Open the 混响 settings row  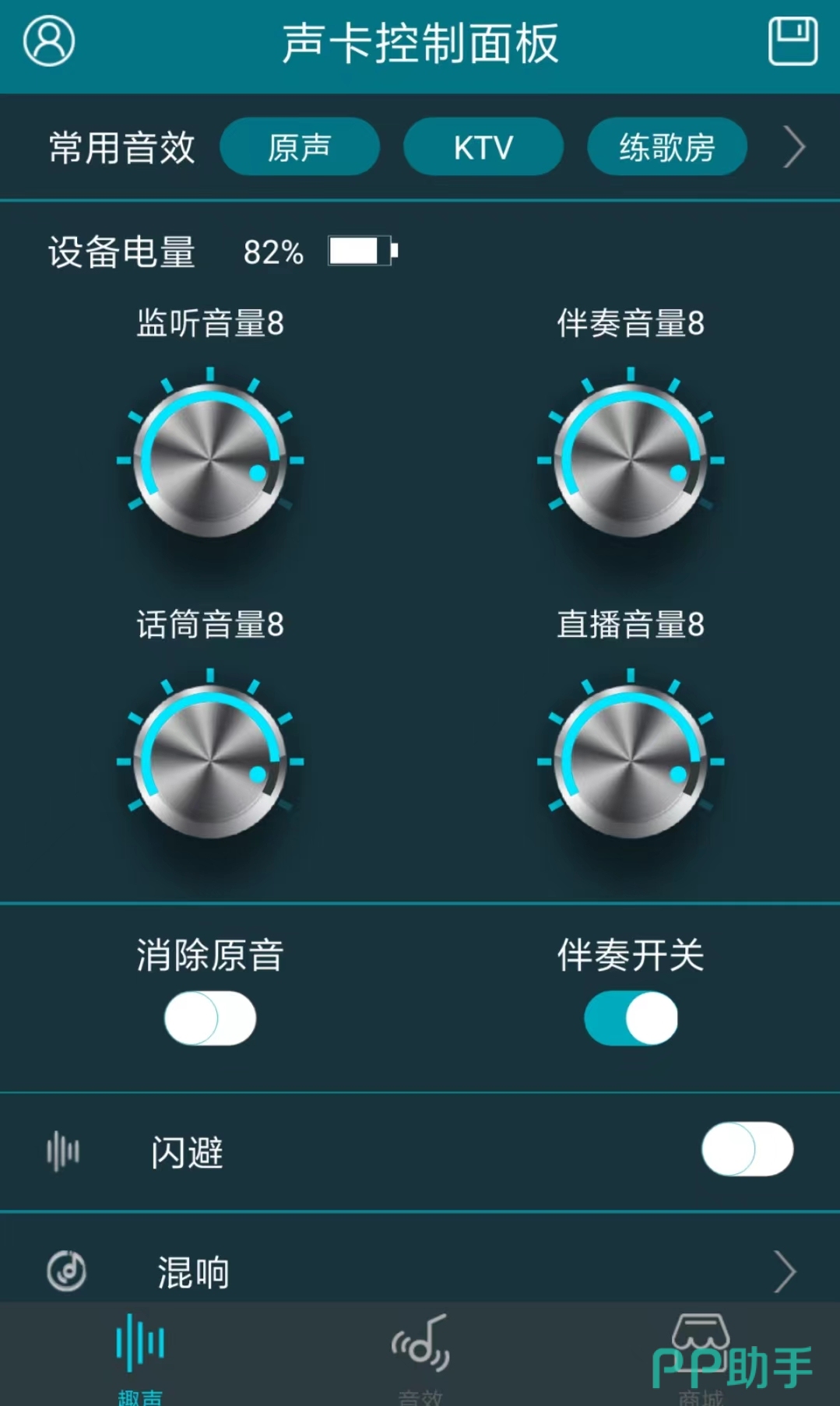[x=420, y=1271]
